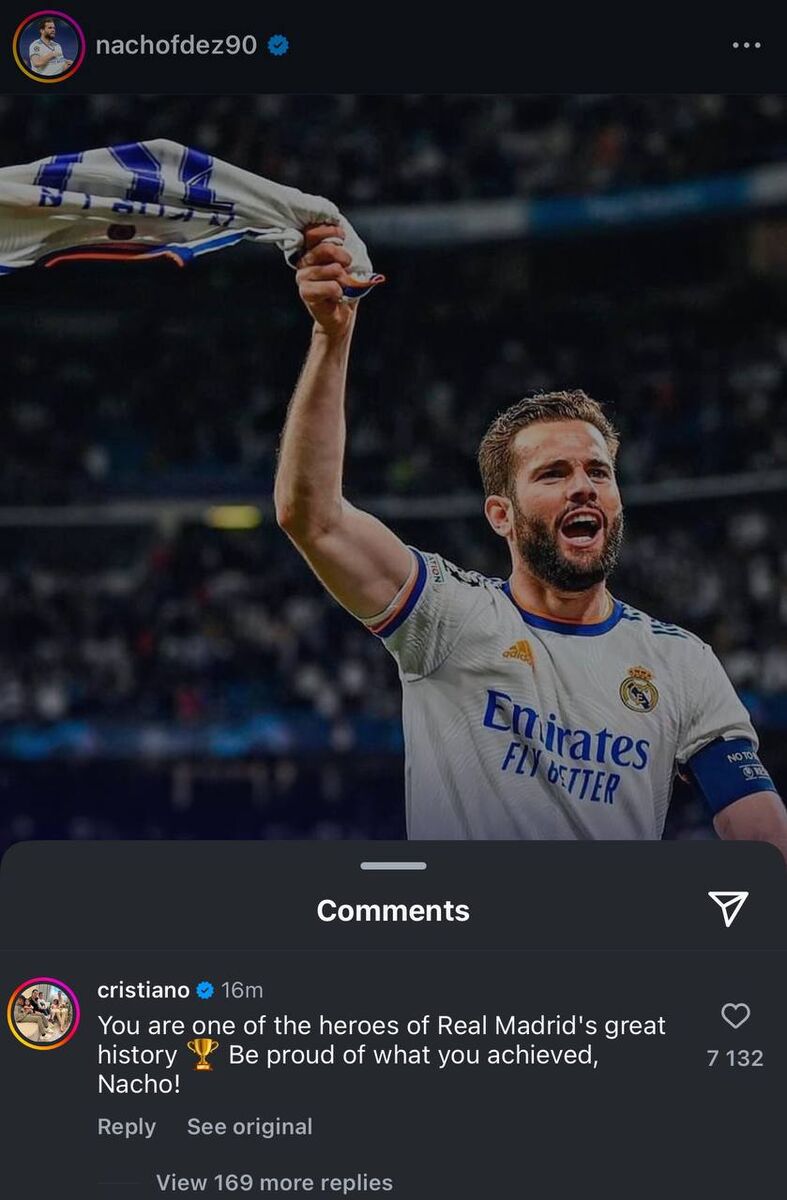This screenshot has height=1200, width=787.
Task: Like cristiano's comment with the heart
Action: (735, 1016)
